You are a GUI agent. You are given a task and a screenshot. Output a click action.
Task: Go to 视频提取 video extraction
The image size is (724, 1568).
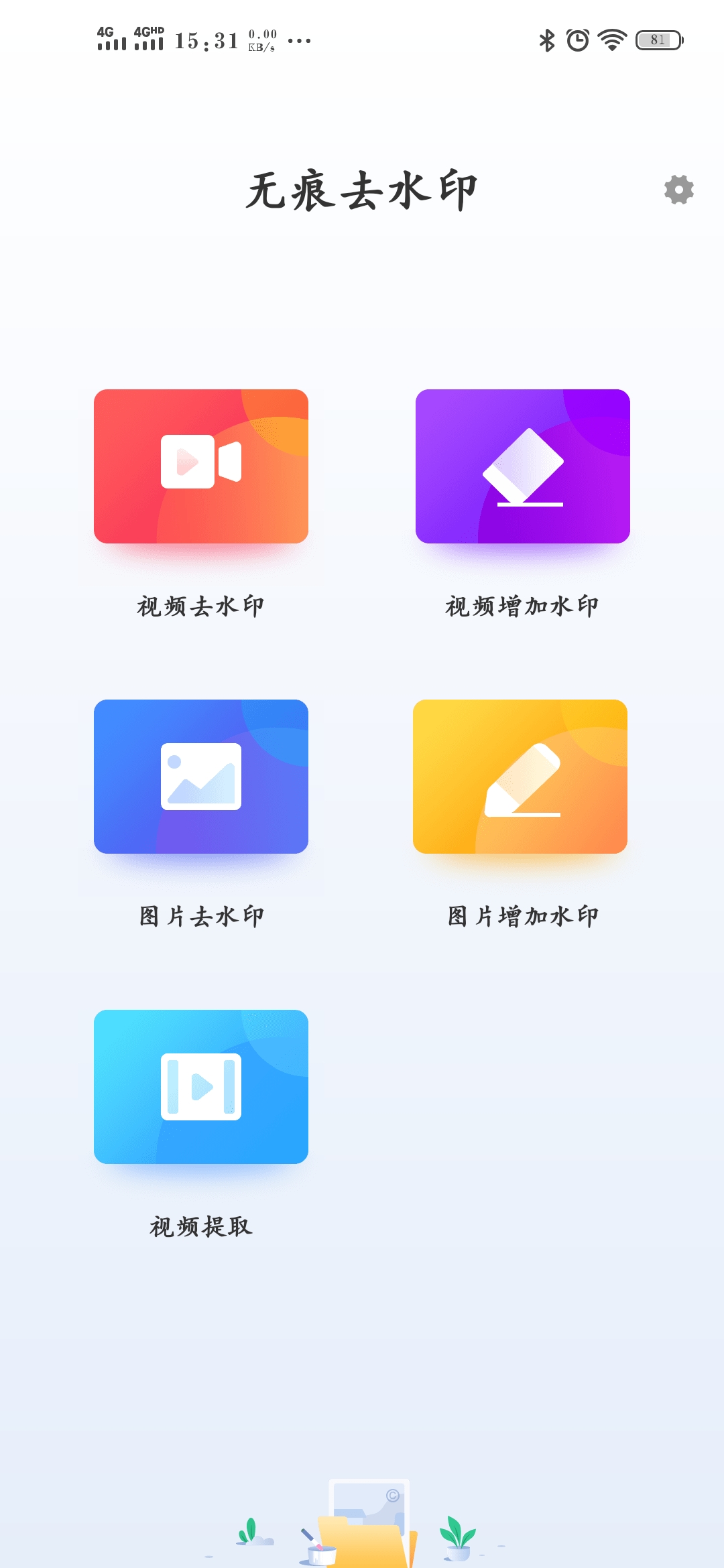(x=201, y=1087)
